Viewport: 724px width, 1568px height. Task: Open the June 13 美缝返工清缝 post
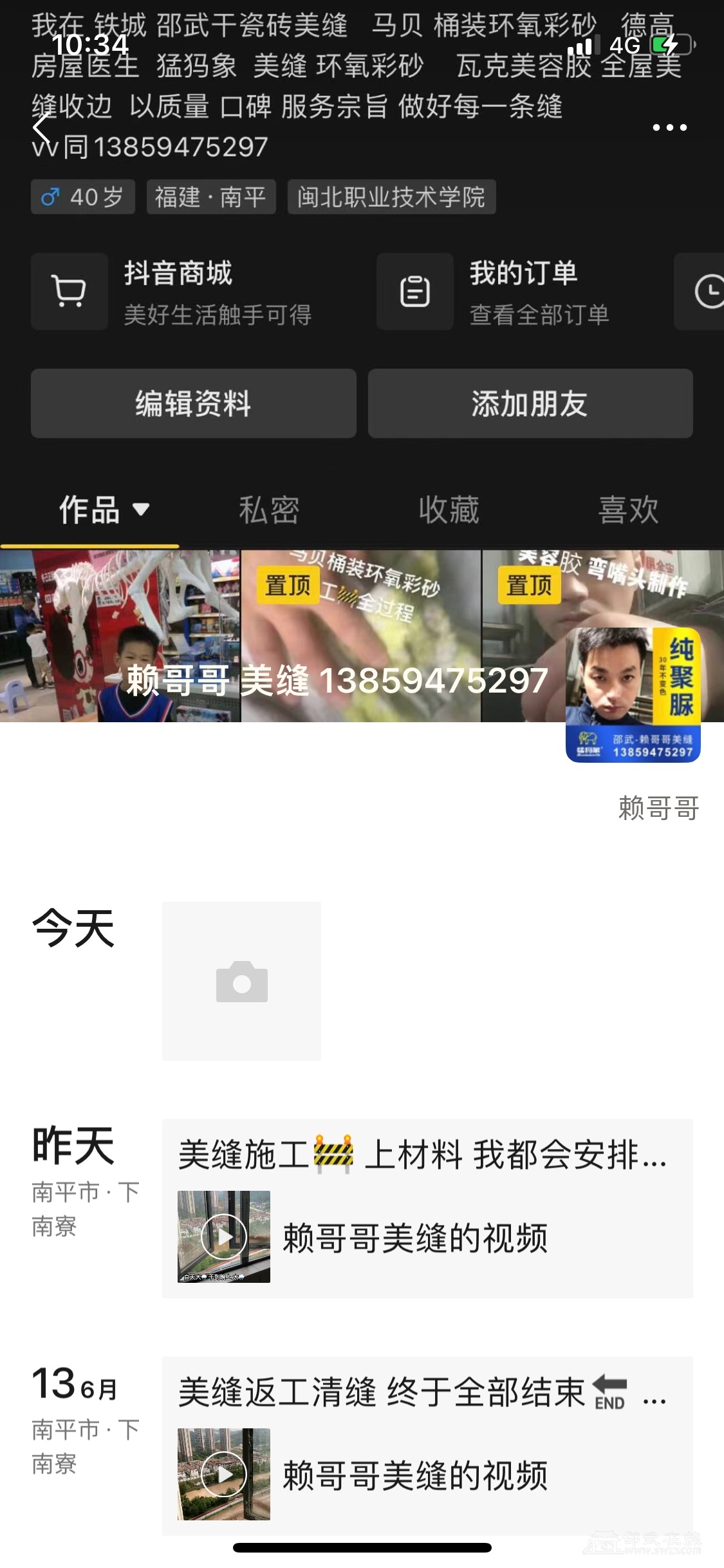pos(427,1446)
